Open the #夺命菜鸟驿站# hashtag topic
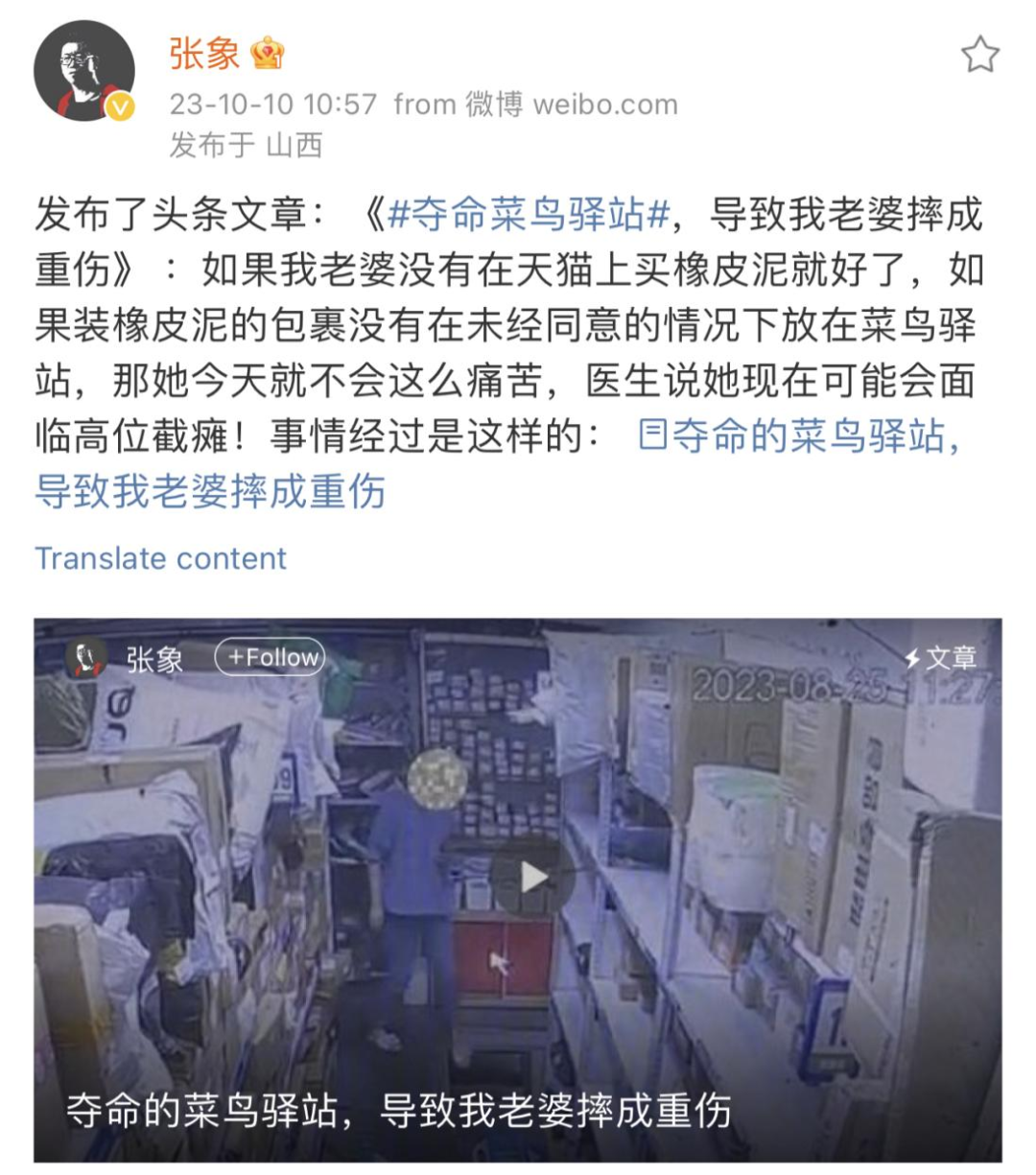 pos(529,214)
